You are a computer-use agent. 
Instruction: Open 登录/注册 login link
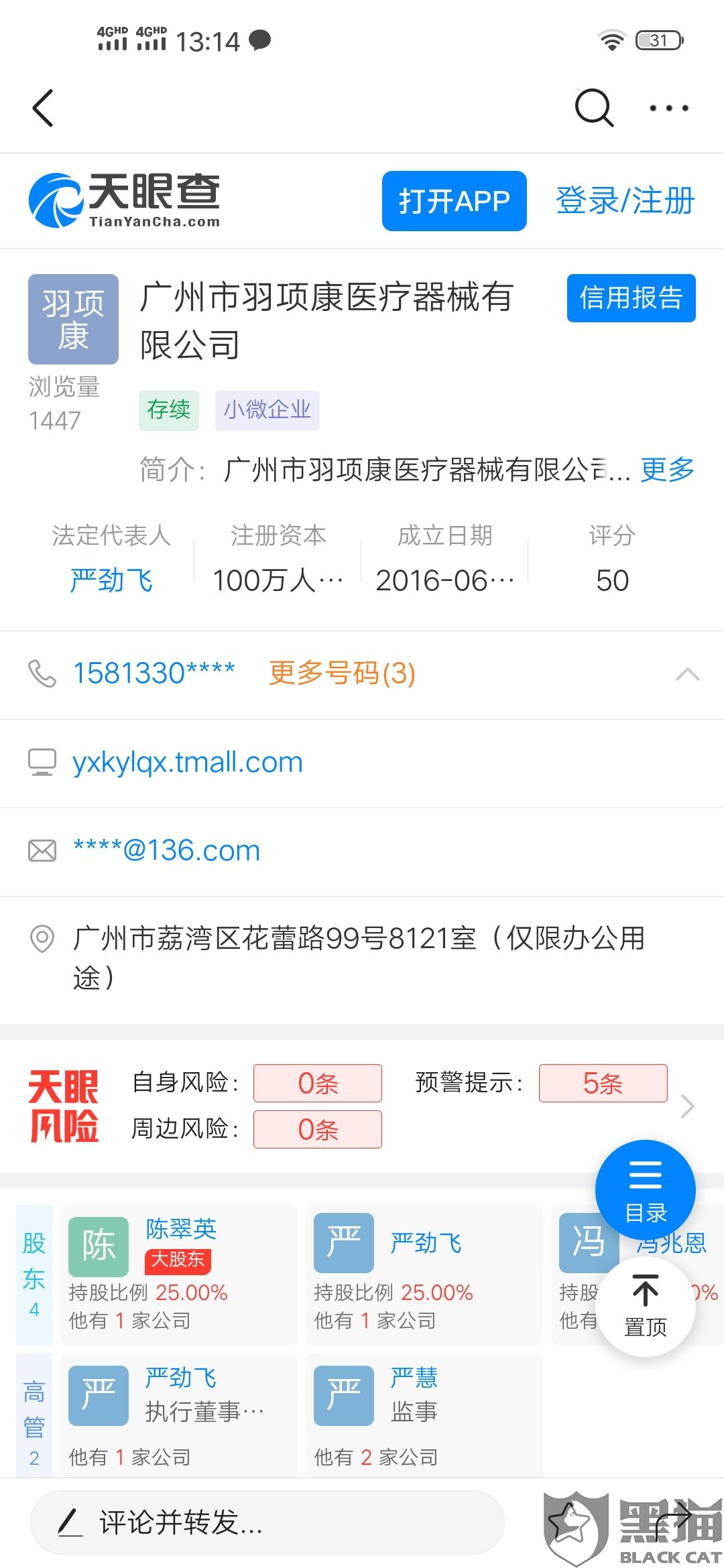[x=625, y=201]
